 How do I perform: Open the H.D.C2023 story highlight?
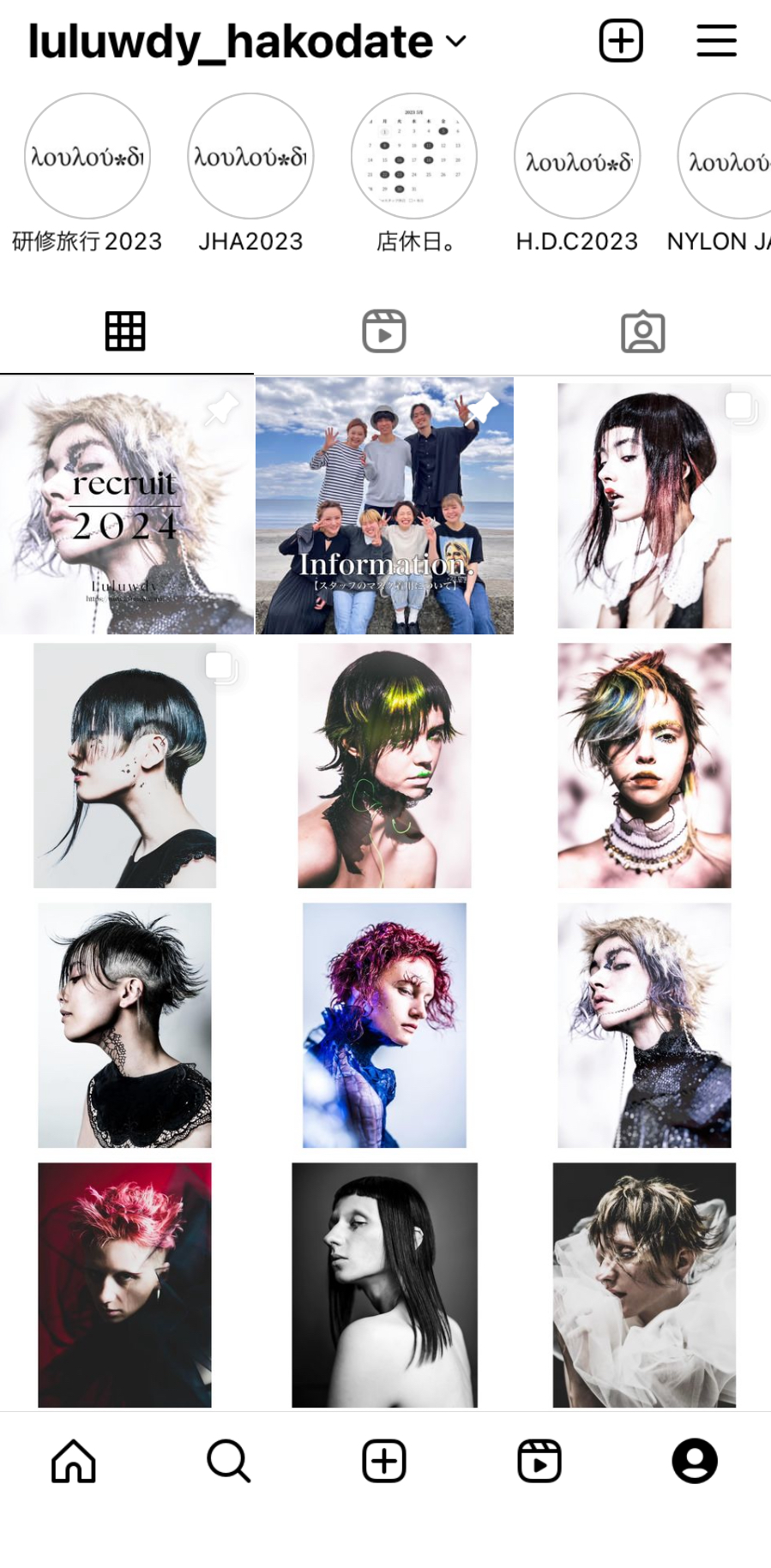(576, 157)
